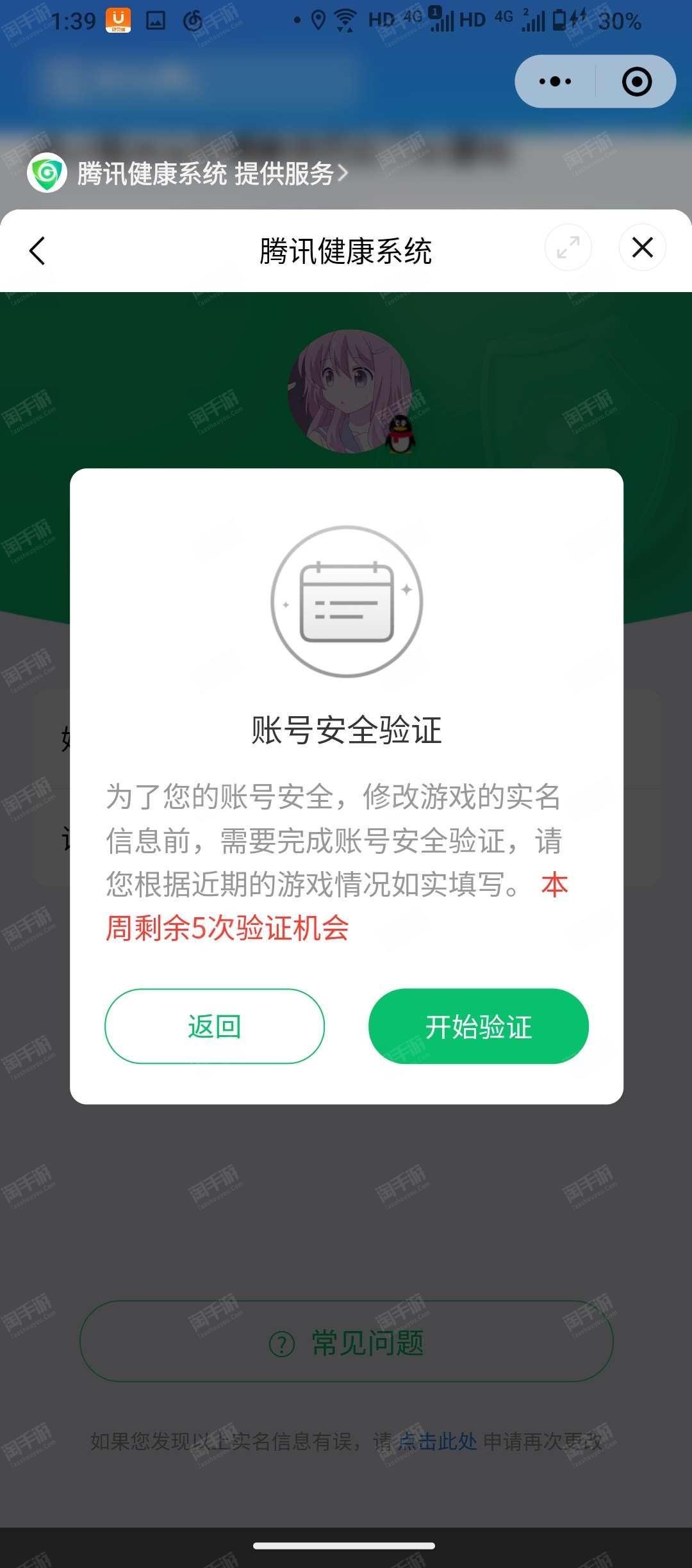Open 腾讯健康系统 提供服务 link
This screenshot has width=692, height=1568.
pyautogui.click(x=211, y=174)
